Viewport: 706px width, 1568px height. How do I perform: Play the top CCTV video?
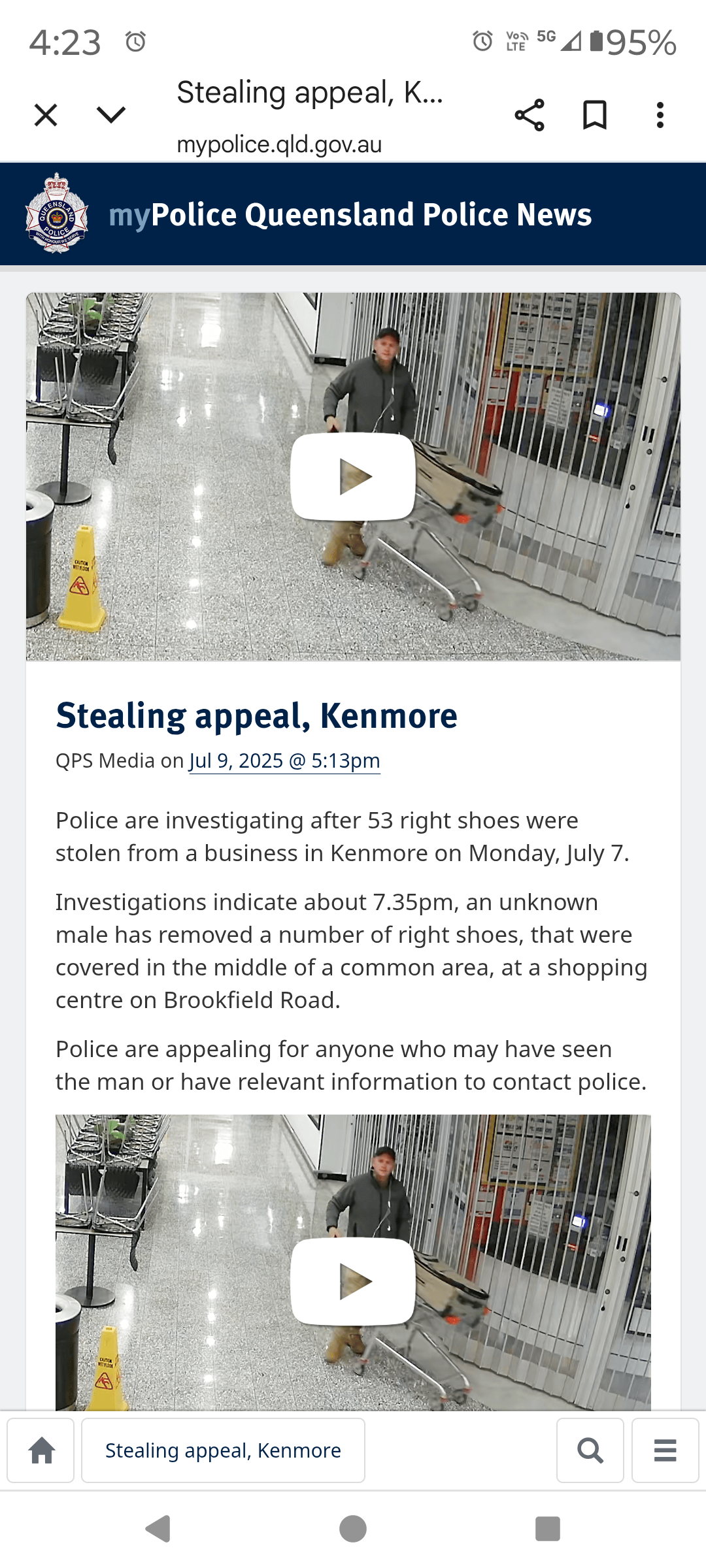click(x=353, y=477)
